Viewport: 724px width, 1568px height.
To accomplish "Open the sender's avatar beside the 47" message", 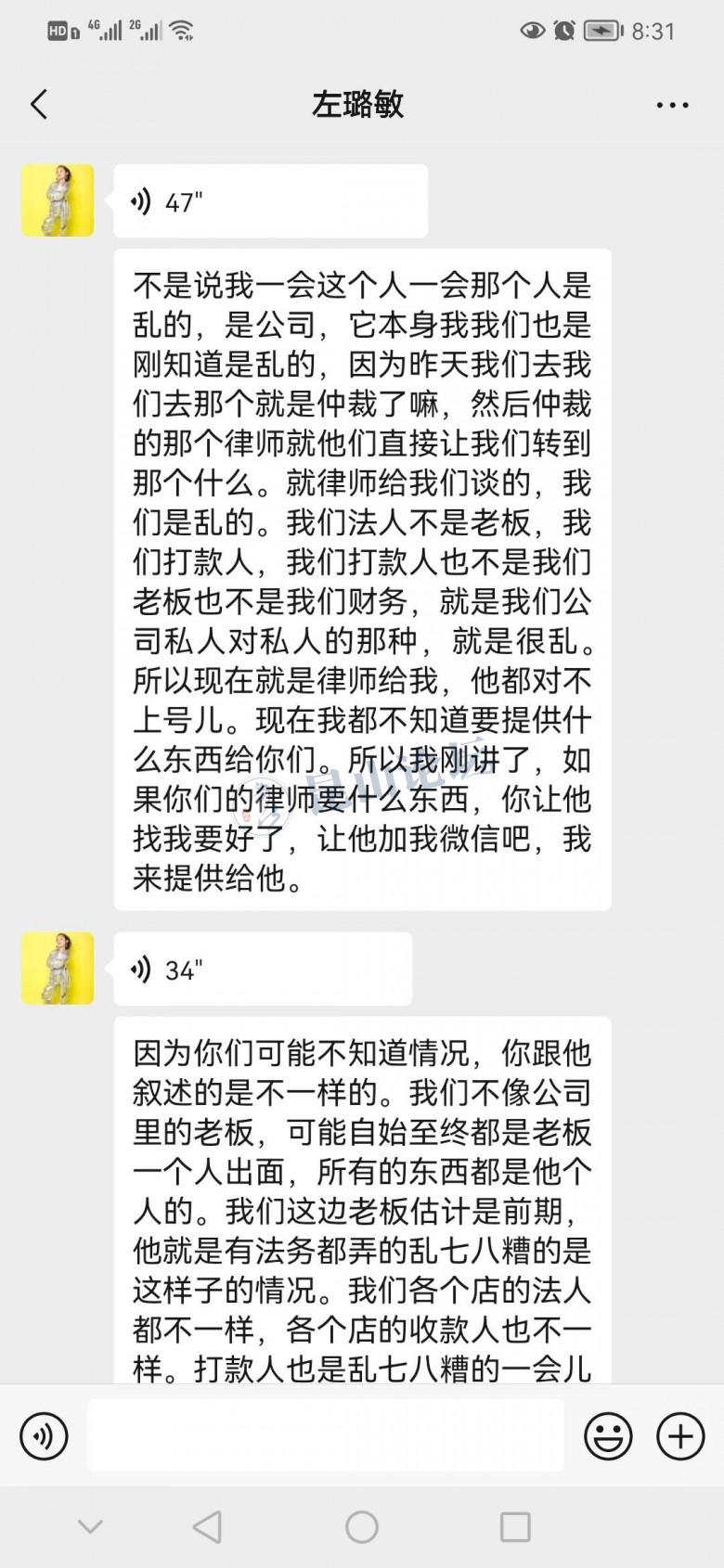I will [58, 200].
